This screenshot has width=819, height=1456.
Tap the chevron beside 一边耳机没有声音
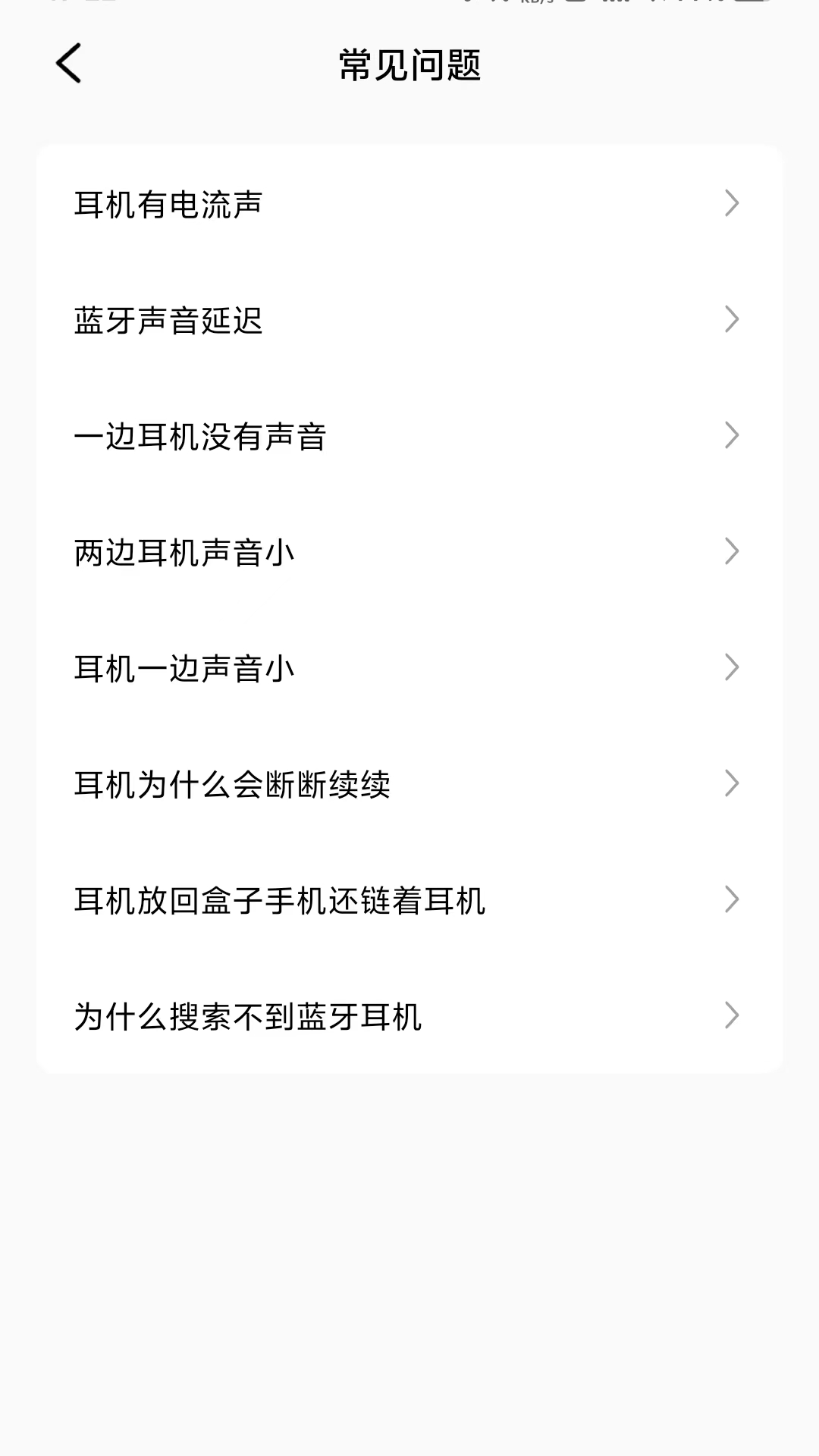[x=730, y=435]
